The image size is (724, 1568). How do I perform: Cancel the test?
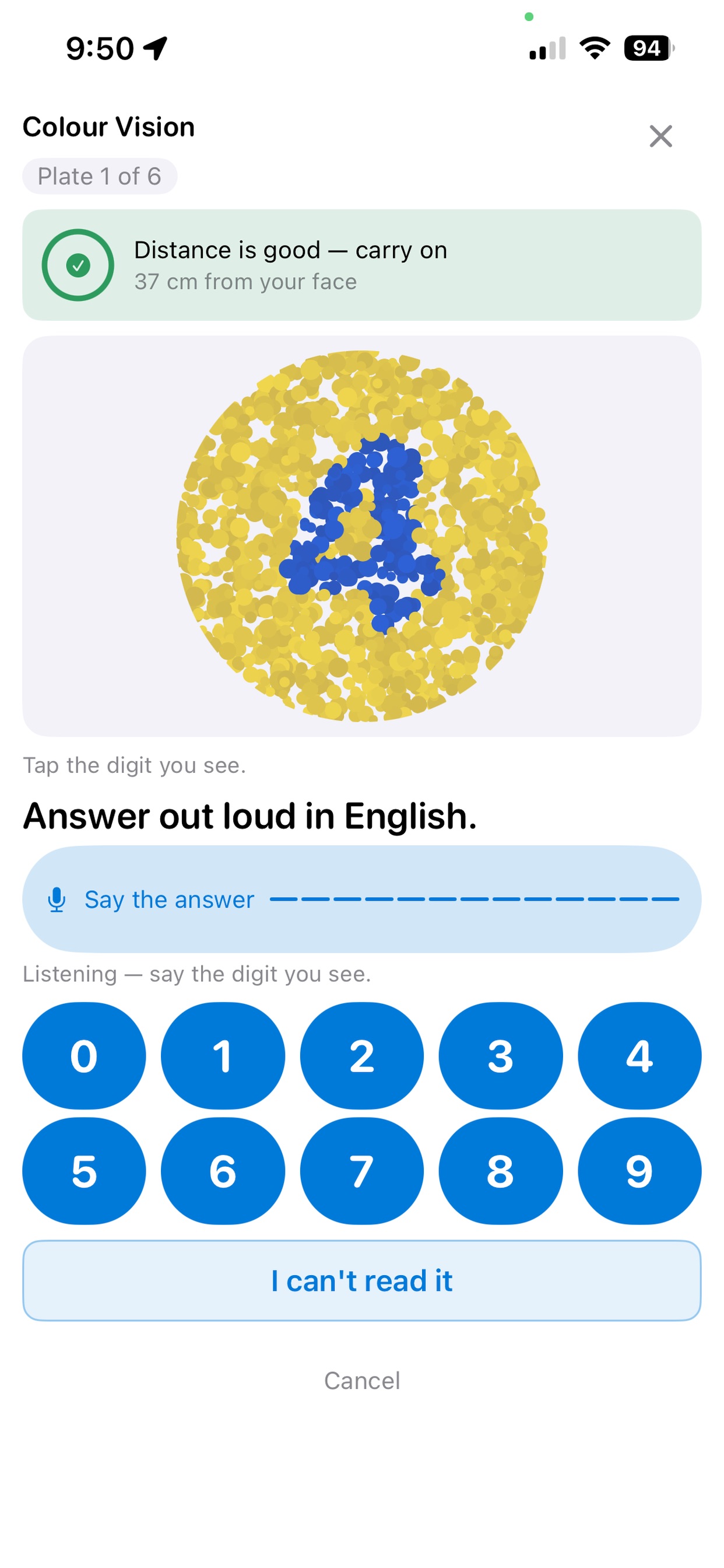(362, 1381)
